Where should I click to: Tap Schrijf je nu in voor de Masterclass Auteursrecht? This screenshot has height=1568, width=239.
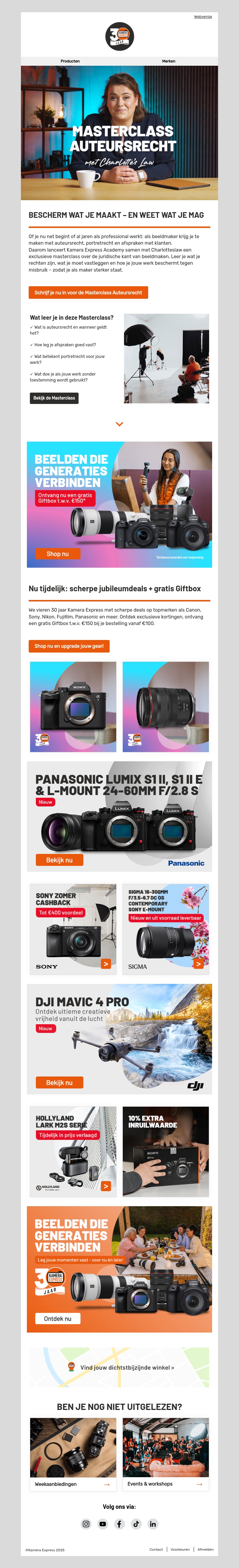pos(88,293)
